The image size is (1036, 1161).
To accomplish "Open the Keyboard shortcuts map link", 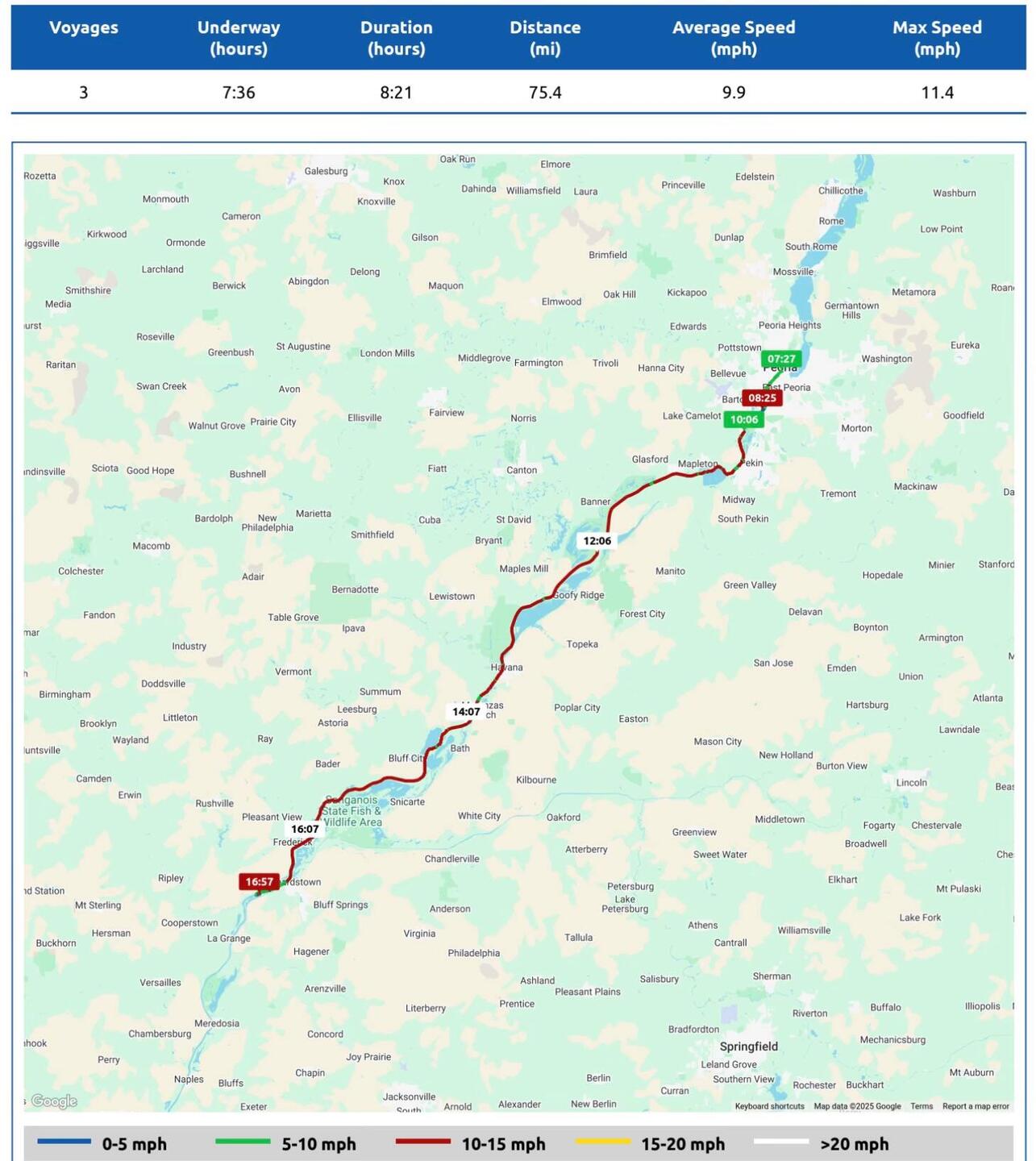I will pos(769,1106).
